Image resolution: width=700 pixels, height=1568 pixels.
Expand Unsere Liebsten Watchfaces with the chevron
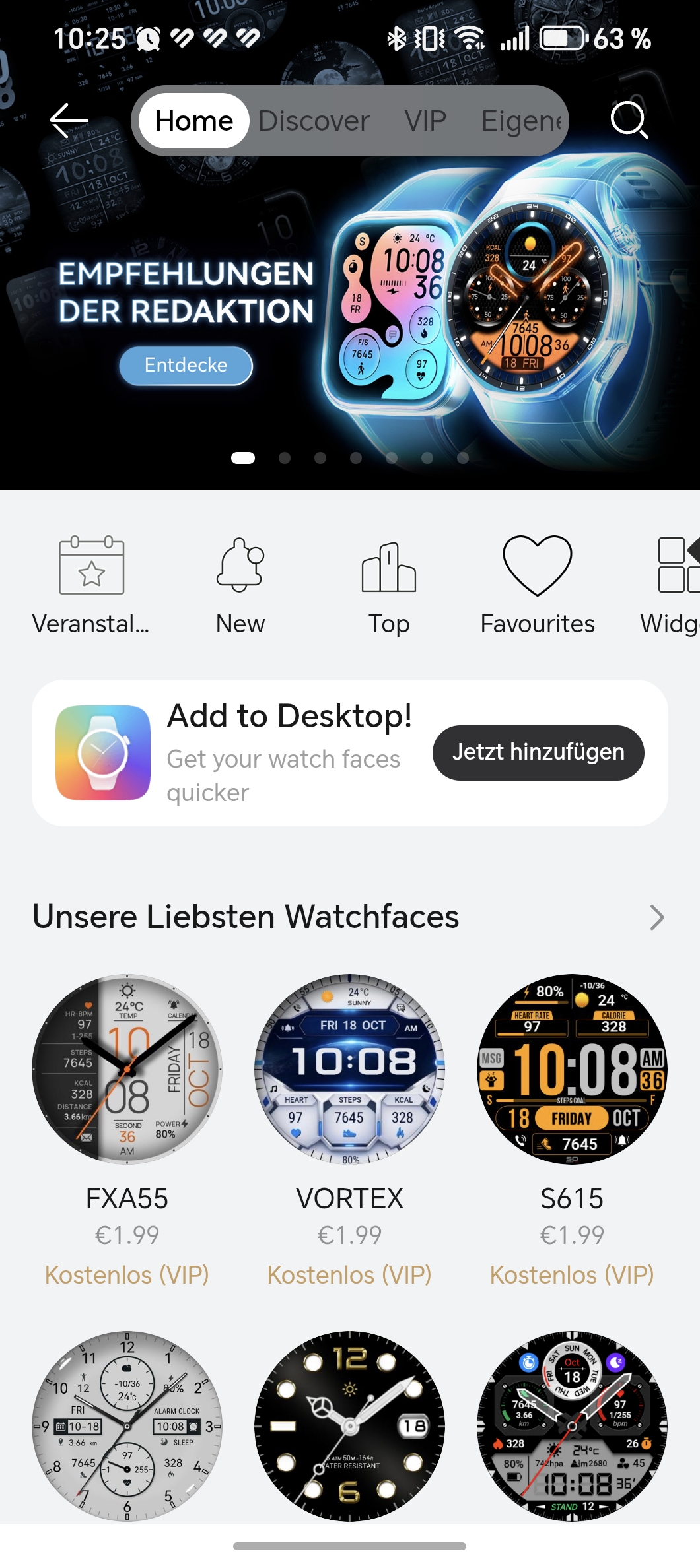click(656, 917)
